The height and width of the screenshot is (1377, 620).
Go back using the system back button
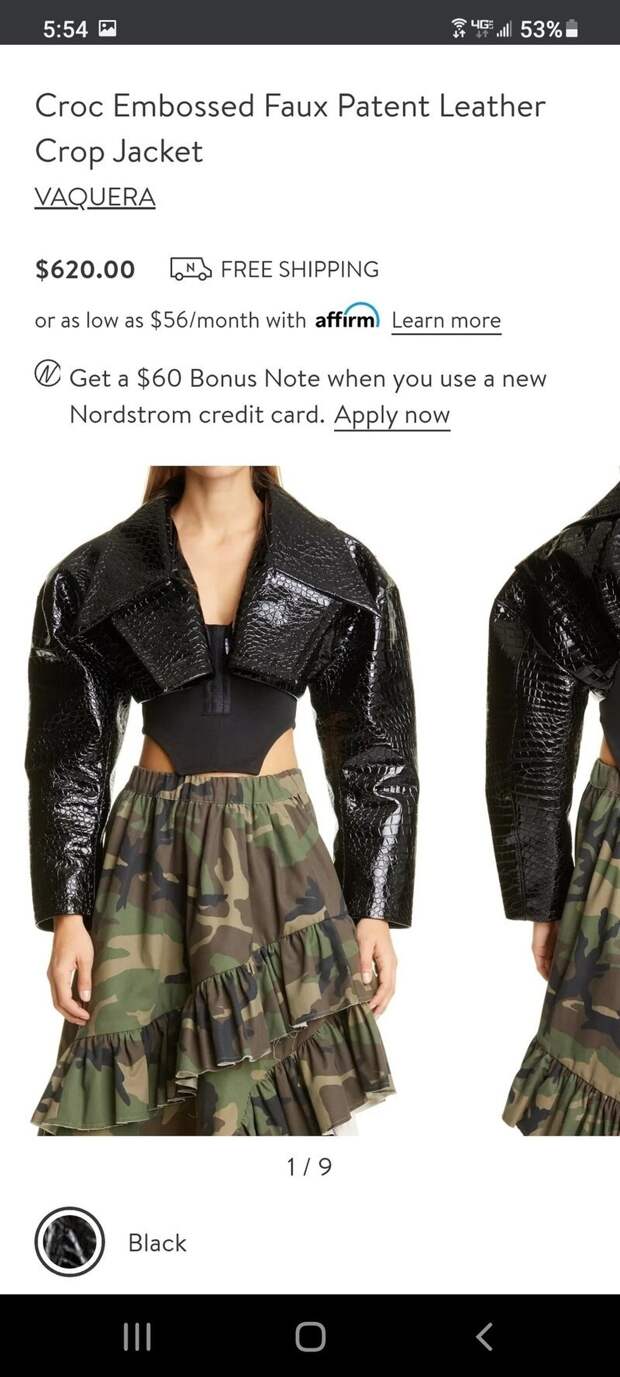[484, 1336]
